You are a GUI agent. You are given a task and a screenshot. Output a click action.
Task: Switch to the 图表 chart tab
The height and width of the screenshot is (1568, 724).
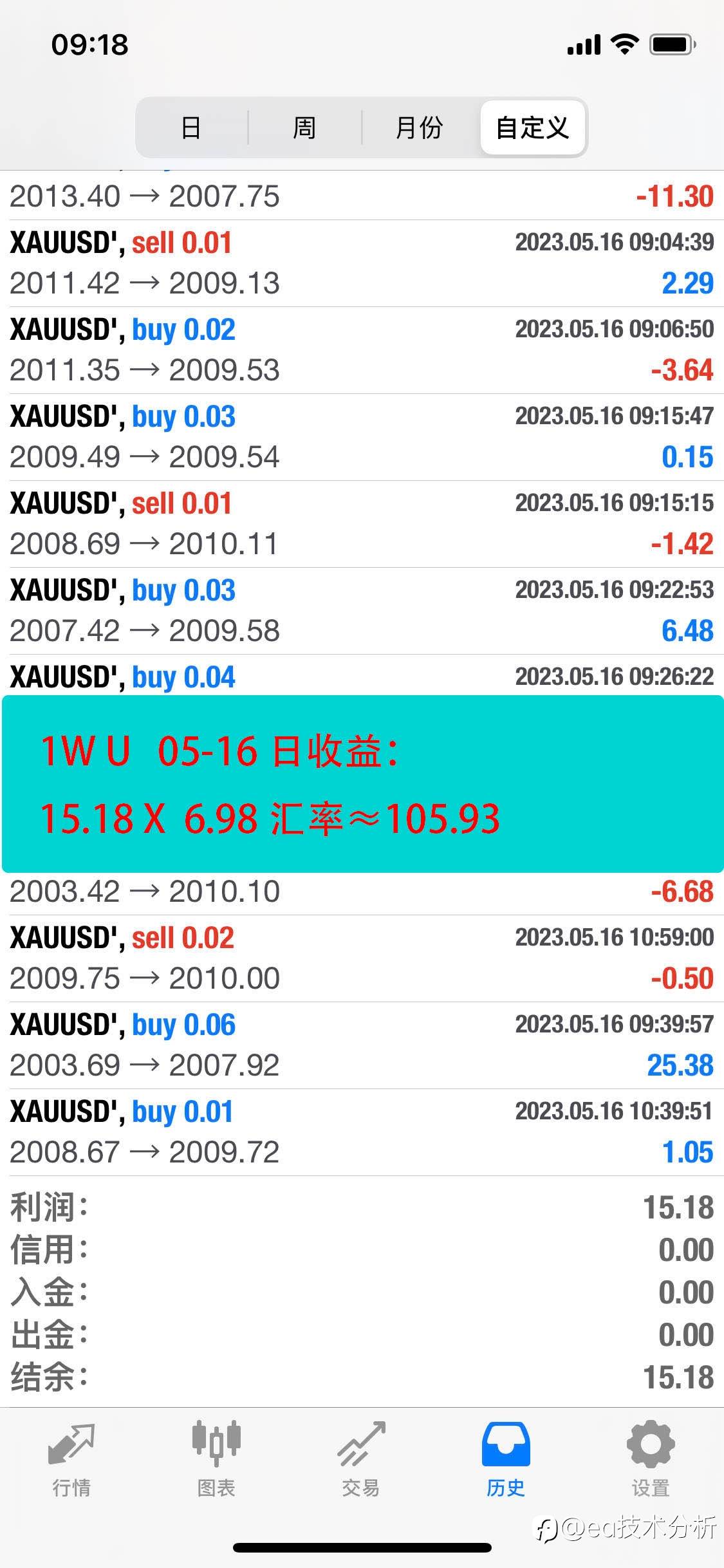click(x=216, y=1459)
